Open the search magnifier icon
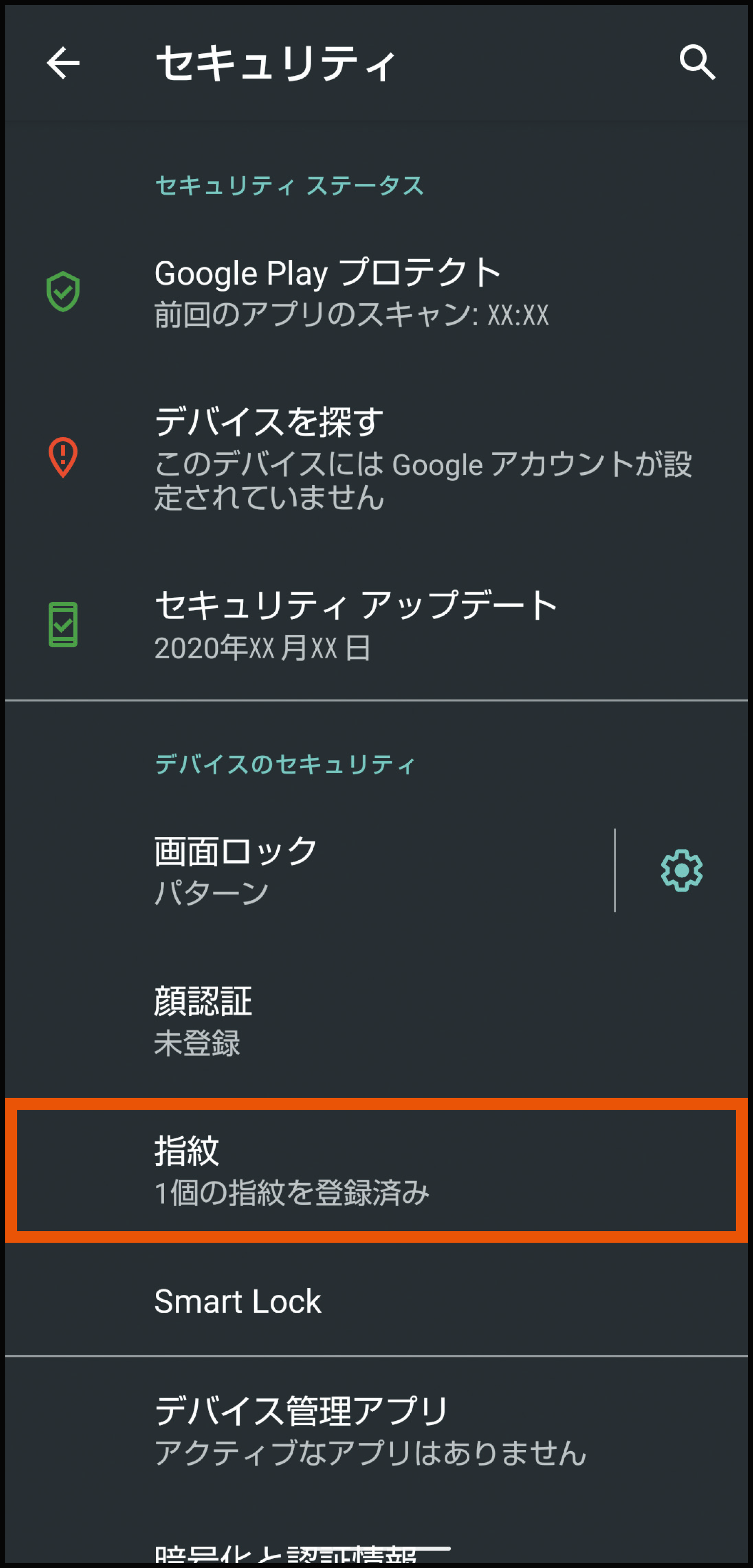753x1568 pixels. coord(697,63)
